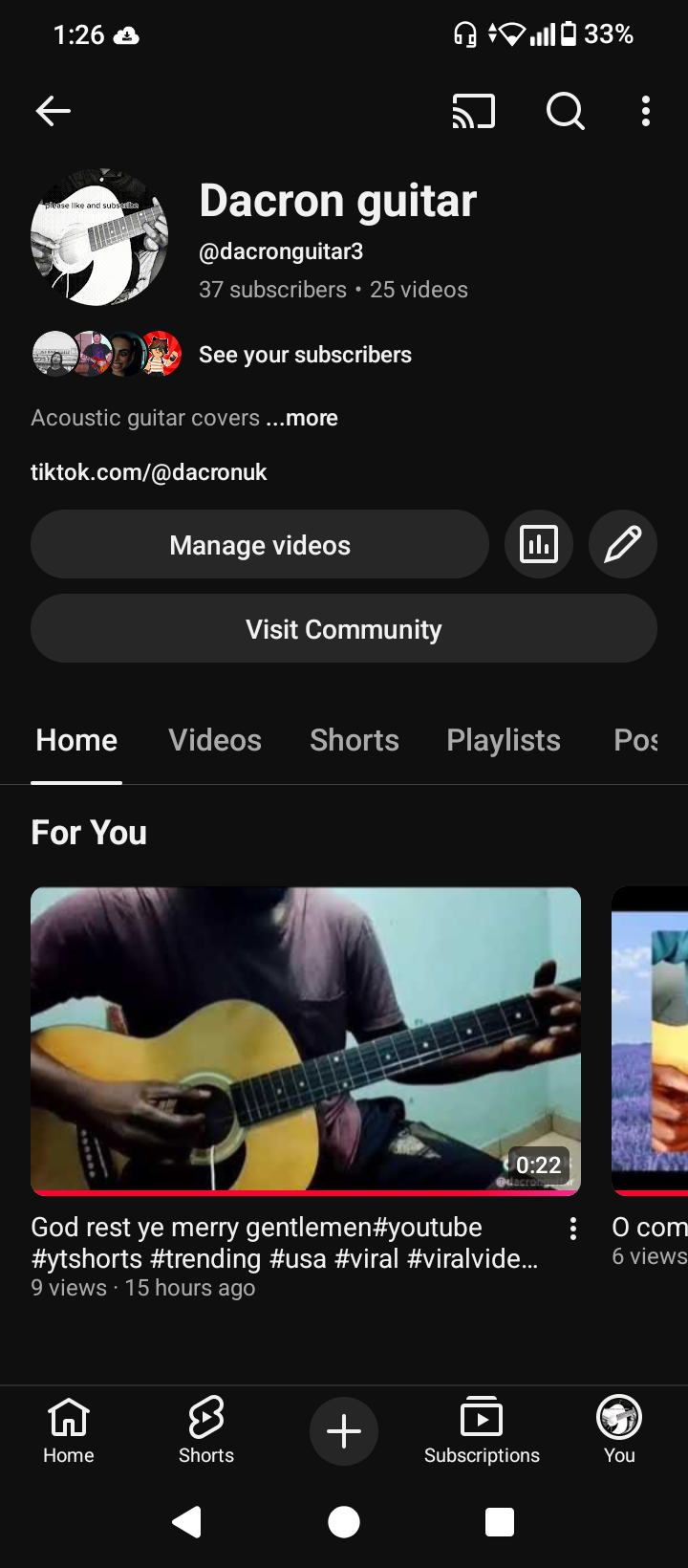The image size is (688, 1568).
Task: Tap See your subscribers
Action: (305, 355)
